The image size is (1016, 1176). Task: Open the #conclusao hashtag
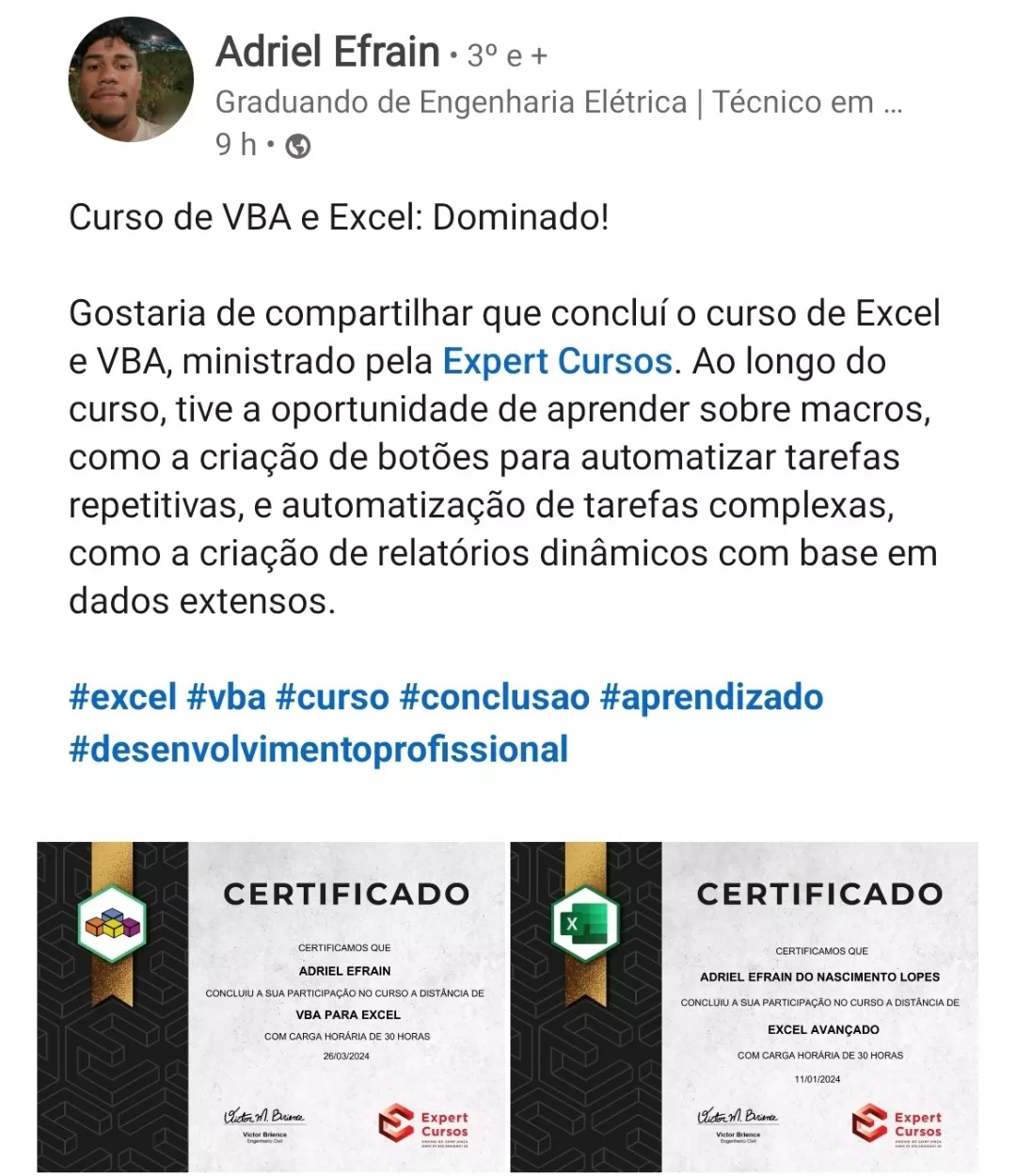(x=495, y=698)
